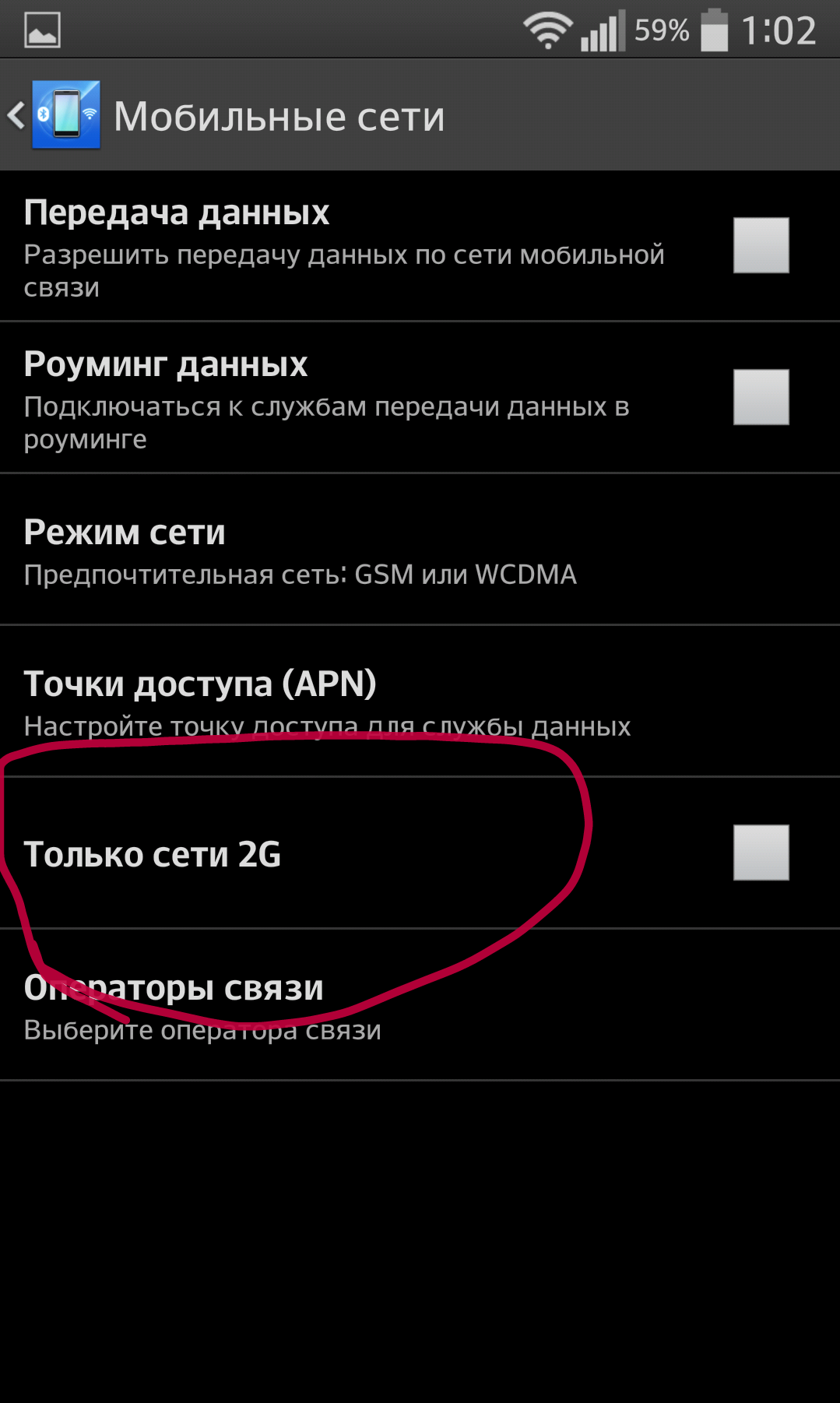
Task: Check the Только сети 2G box
Action: [x=761, y=853]
